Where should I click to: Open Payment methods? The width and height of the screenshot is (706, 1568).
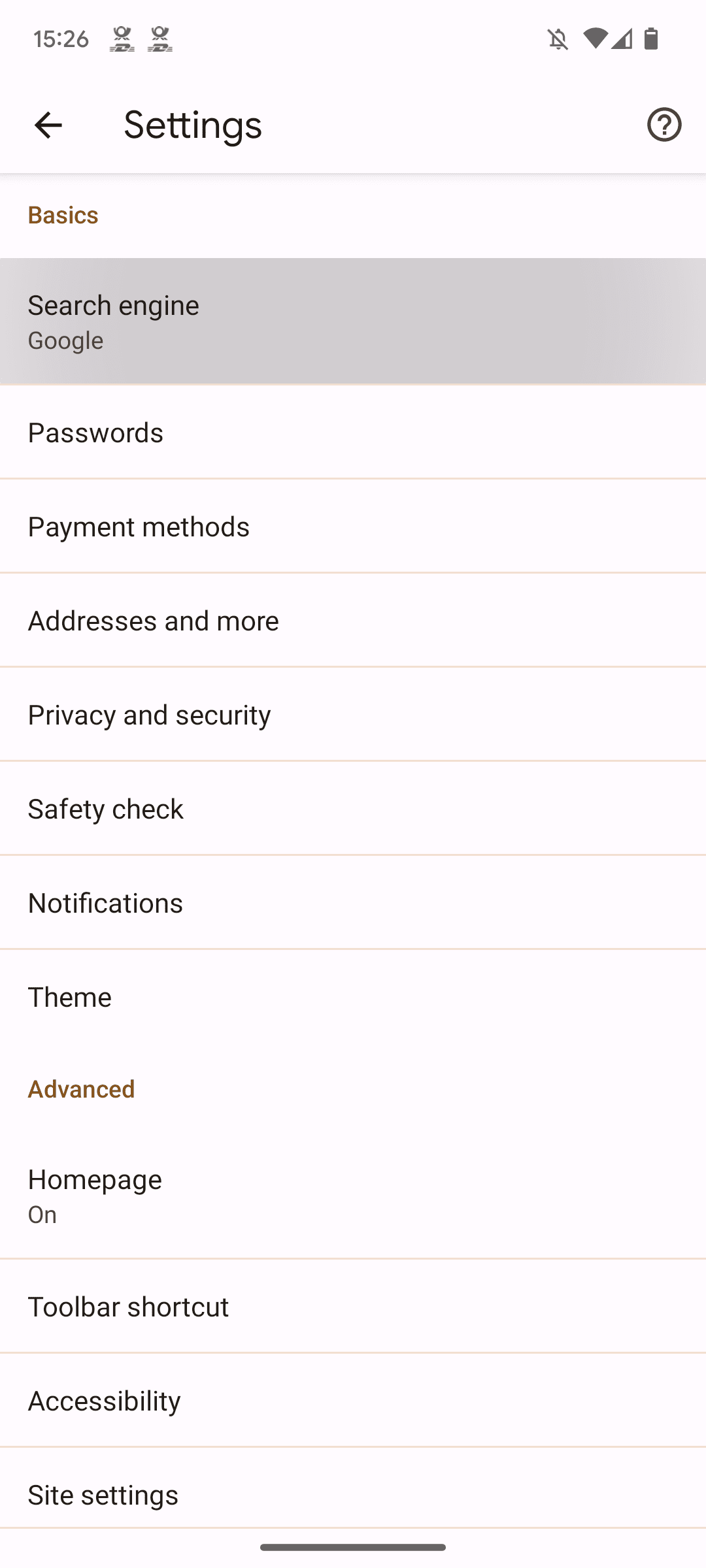click(x=353, y=526)
